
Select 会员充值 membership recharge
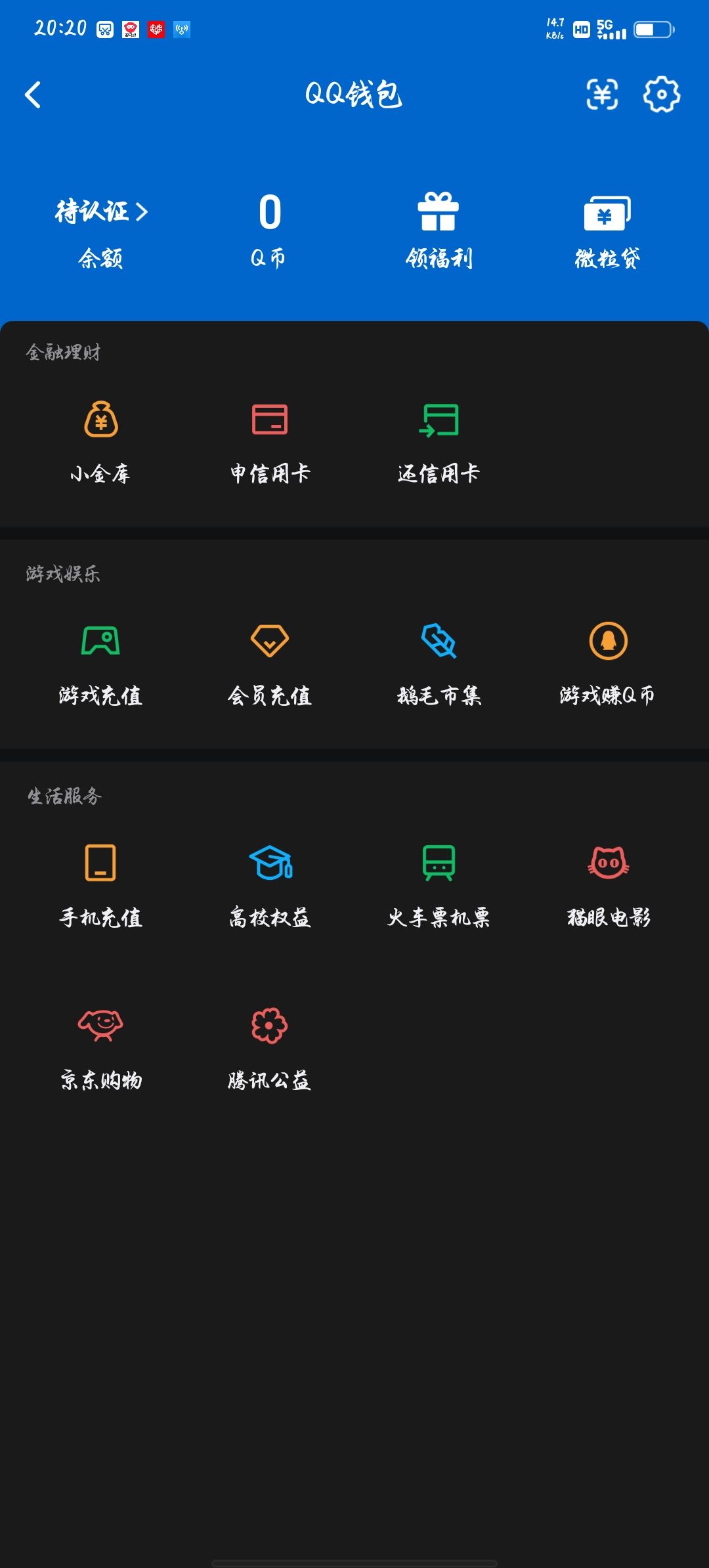coord(270,663)
